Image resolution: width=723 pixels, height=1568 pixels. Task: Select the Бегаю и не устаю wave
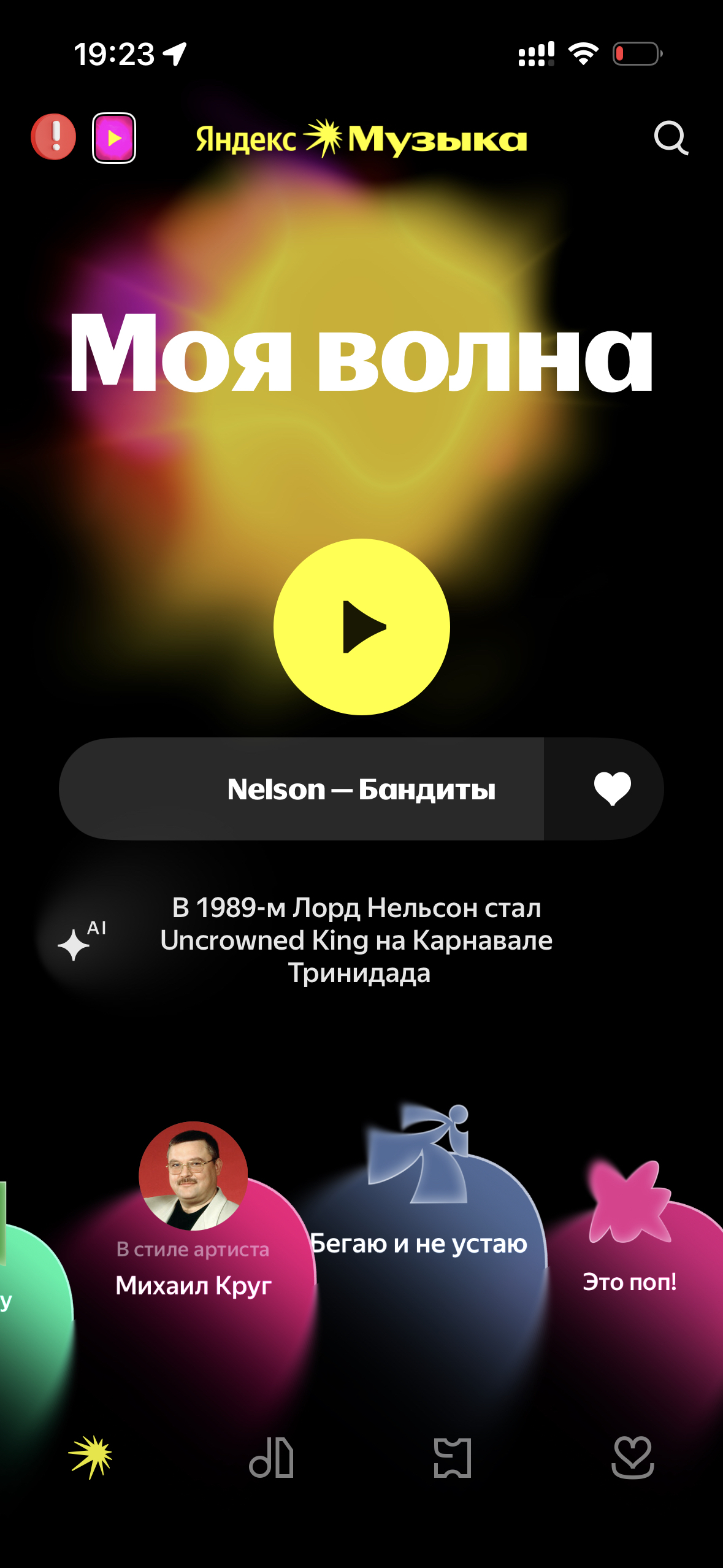tap(419, 1244)
